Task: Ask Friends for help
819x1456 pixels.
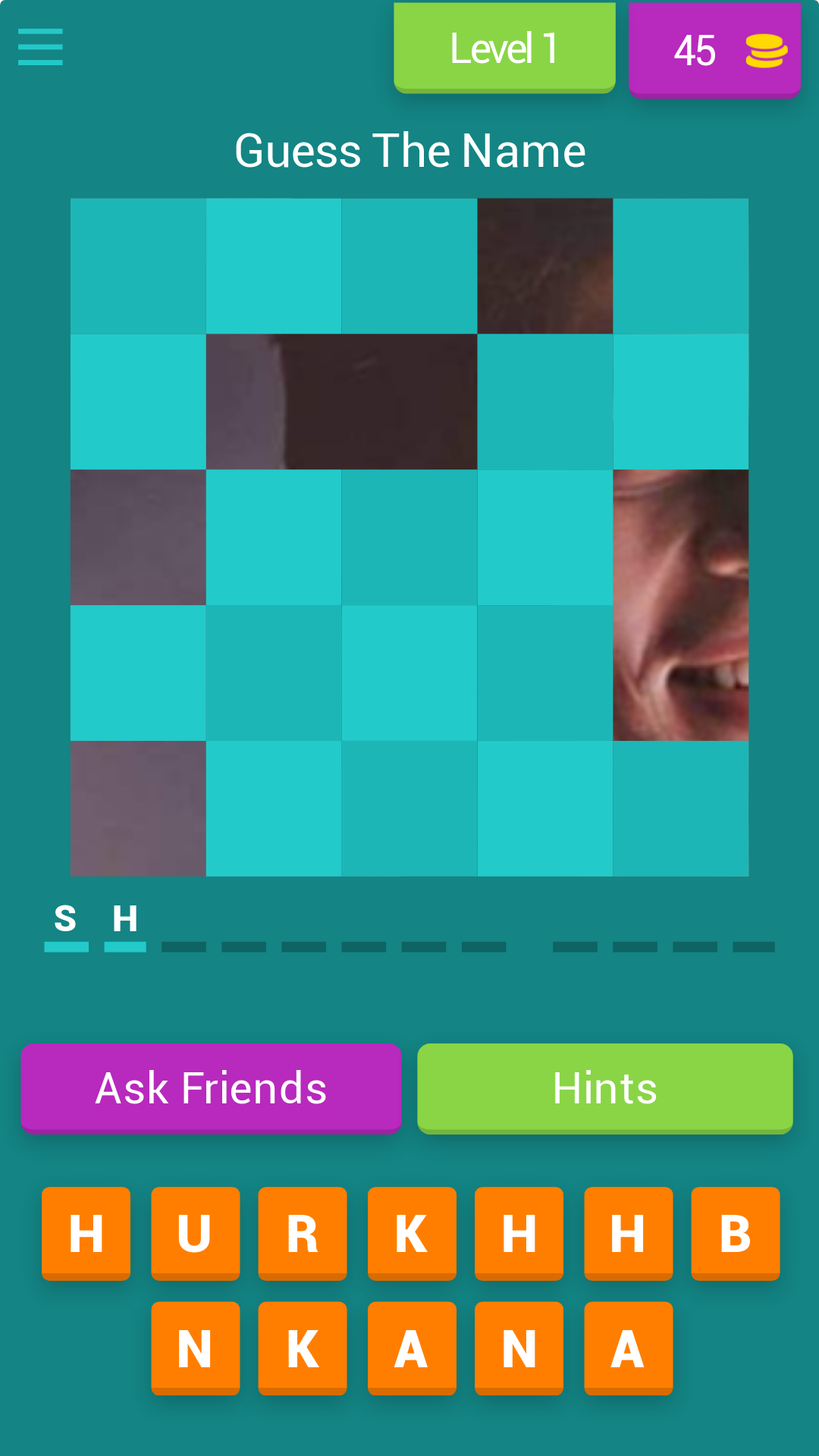Action: pos(211,1087)
